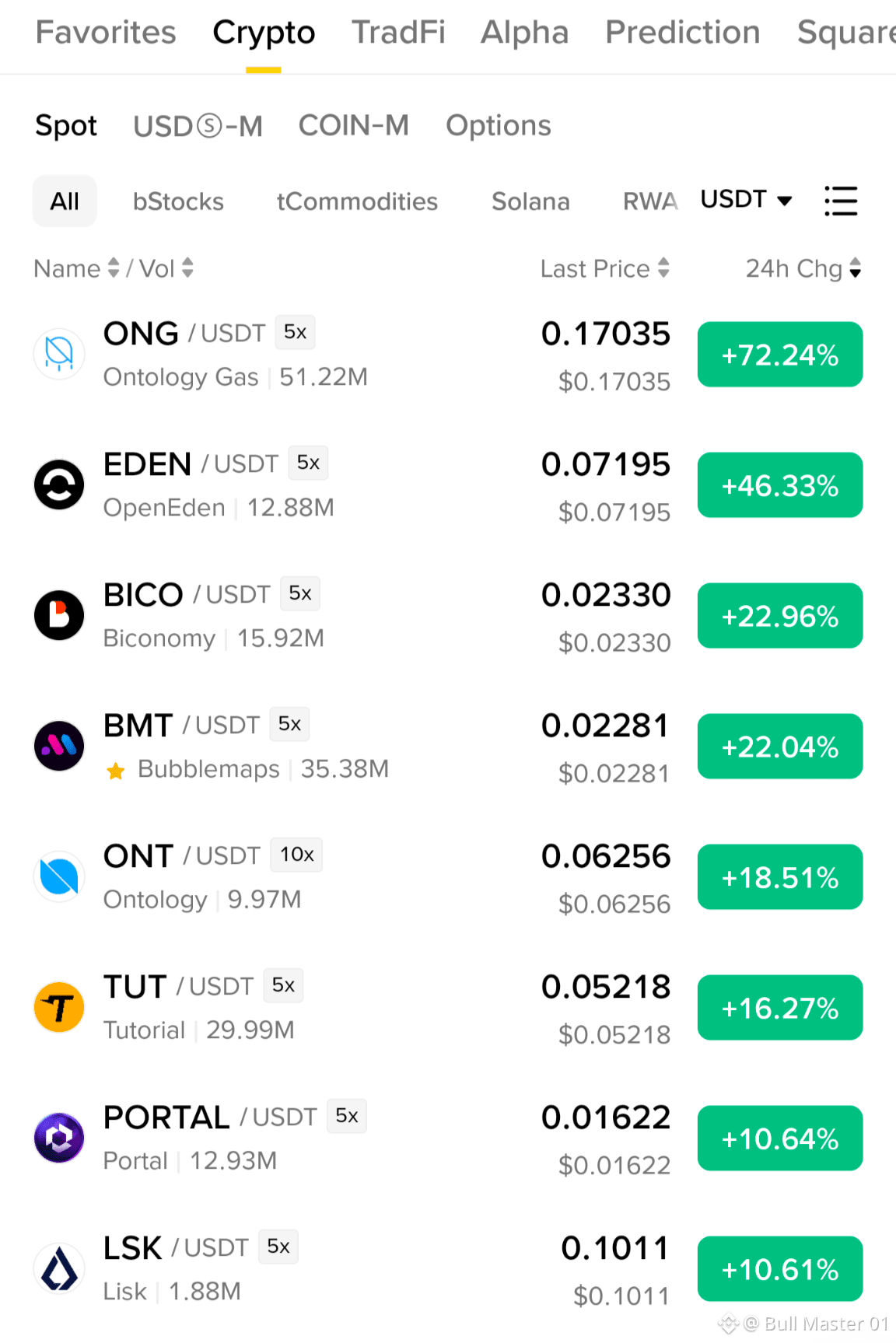This screenshot has width=896, height=1343.
Task: Open the Prediction tab
Action: pos(683,33)
